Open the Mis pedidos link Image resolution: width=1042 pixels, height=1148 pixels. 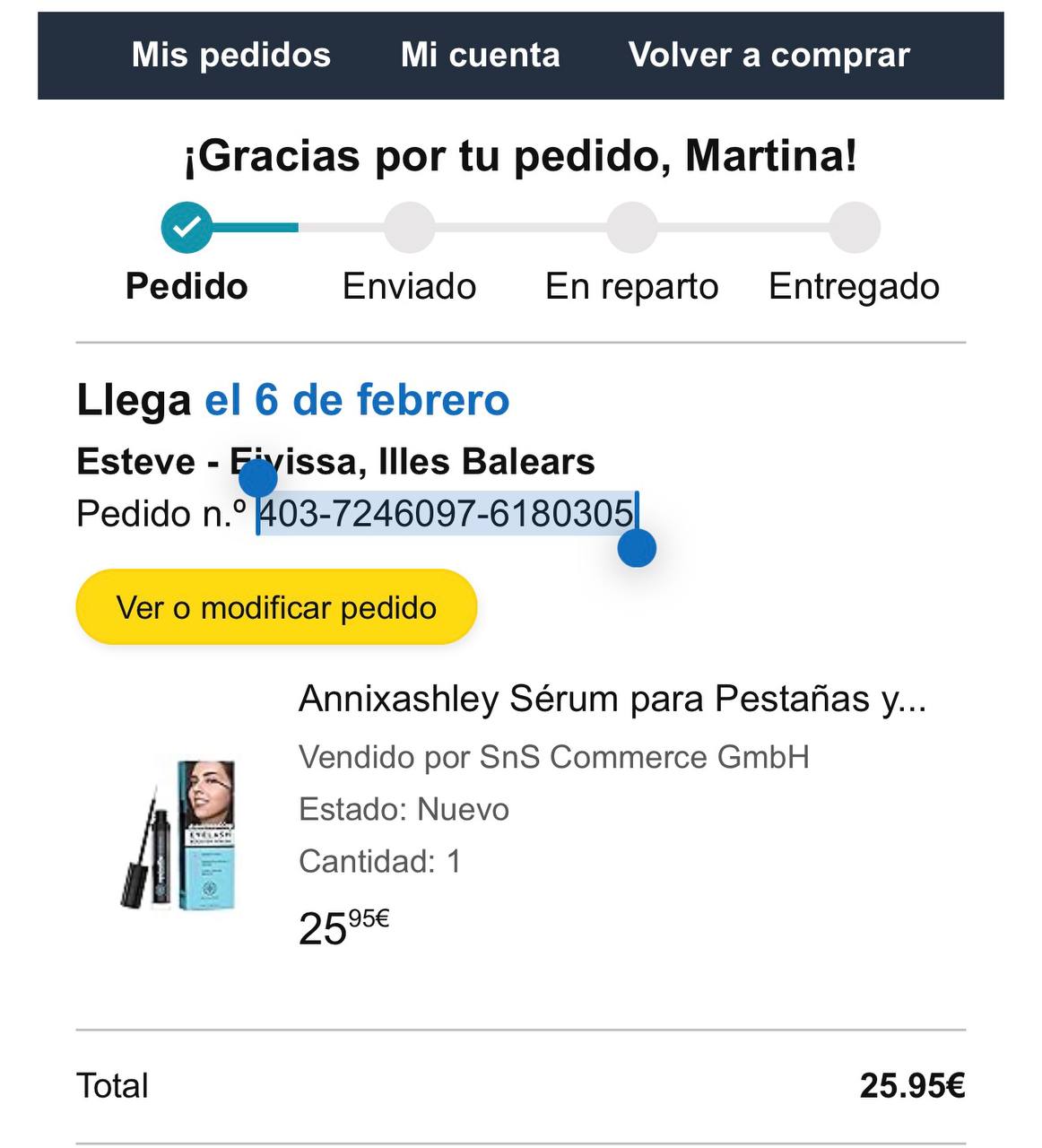click(x=231, y=56)
